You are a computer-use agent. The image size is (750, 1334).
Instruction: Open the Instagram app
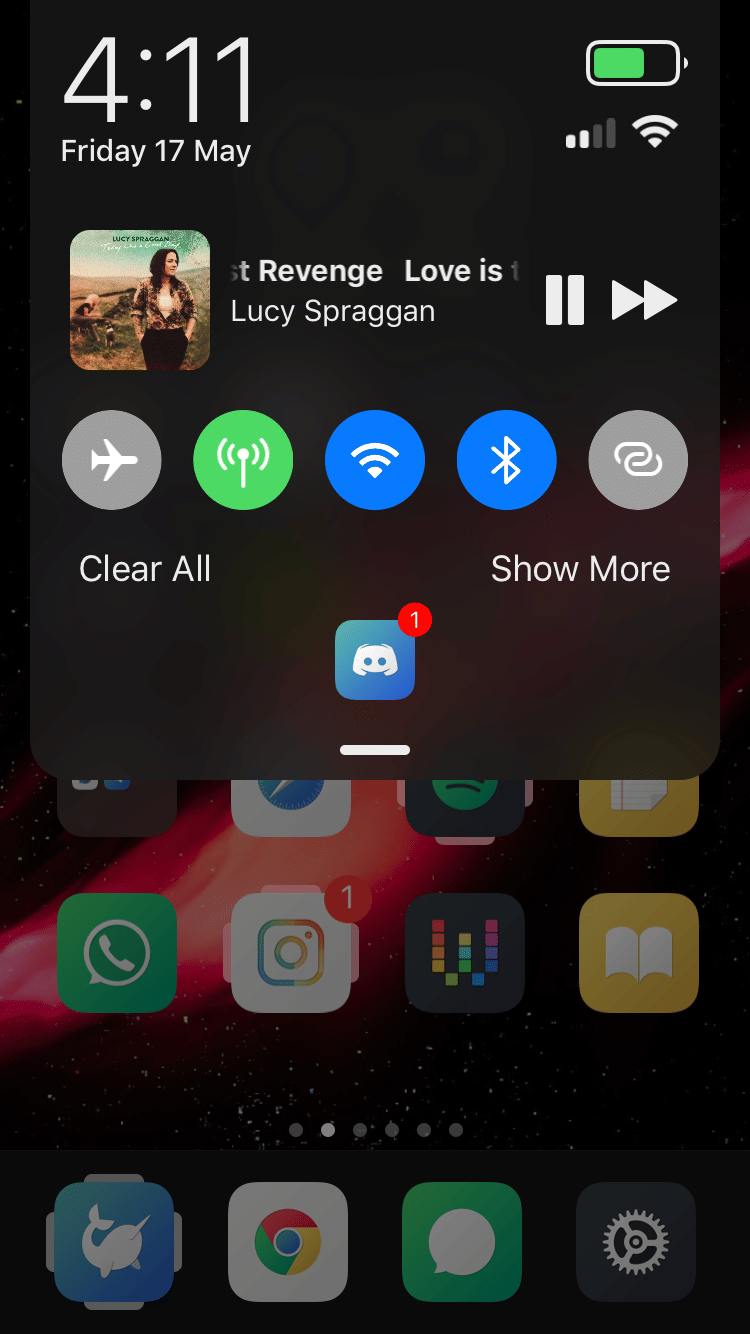click(291, 953)
